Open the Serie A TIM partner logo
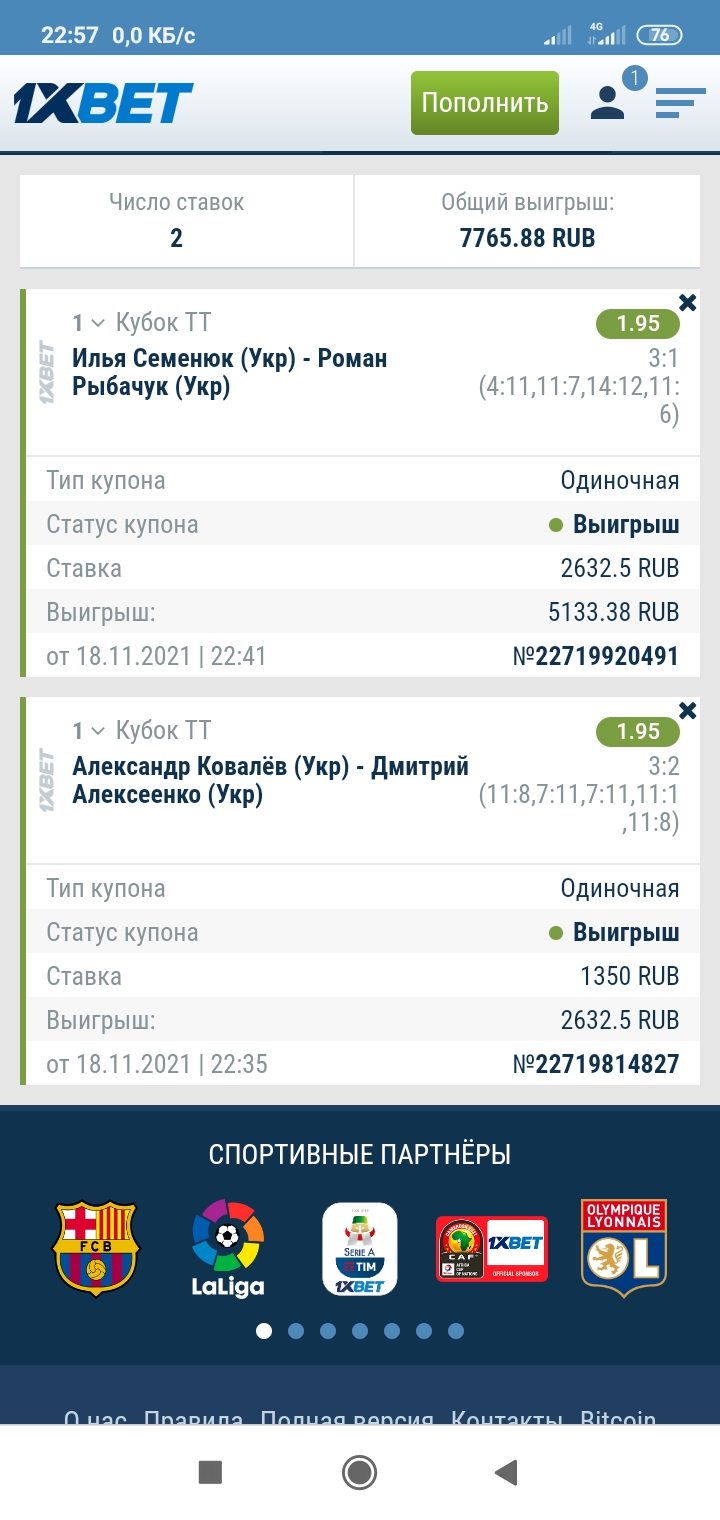Viewport: 720px width, 1520px height. [x=360, y=1249]
